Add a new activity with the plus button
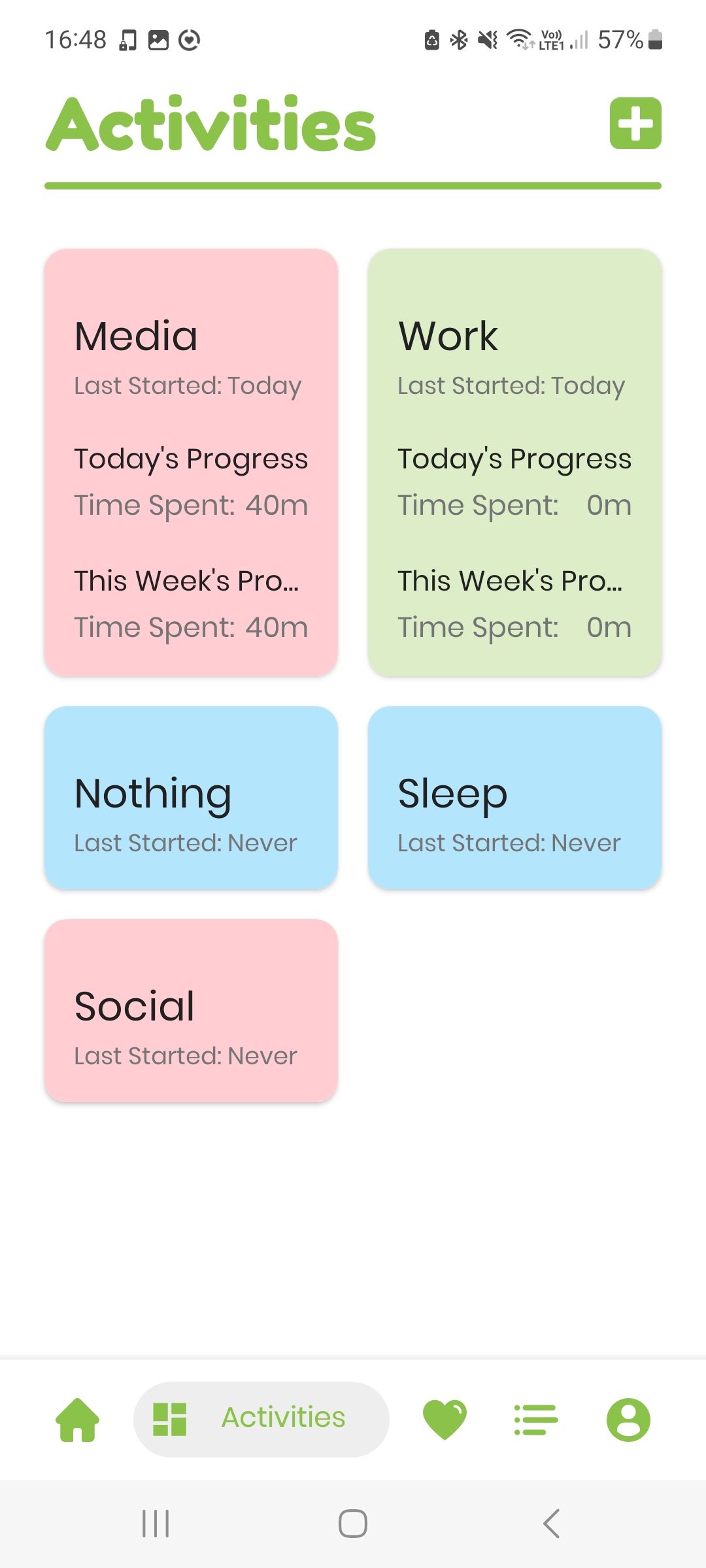 click(x=635, y=123)
